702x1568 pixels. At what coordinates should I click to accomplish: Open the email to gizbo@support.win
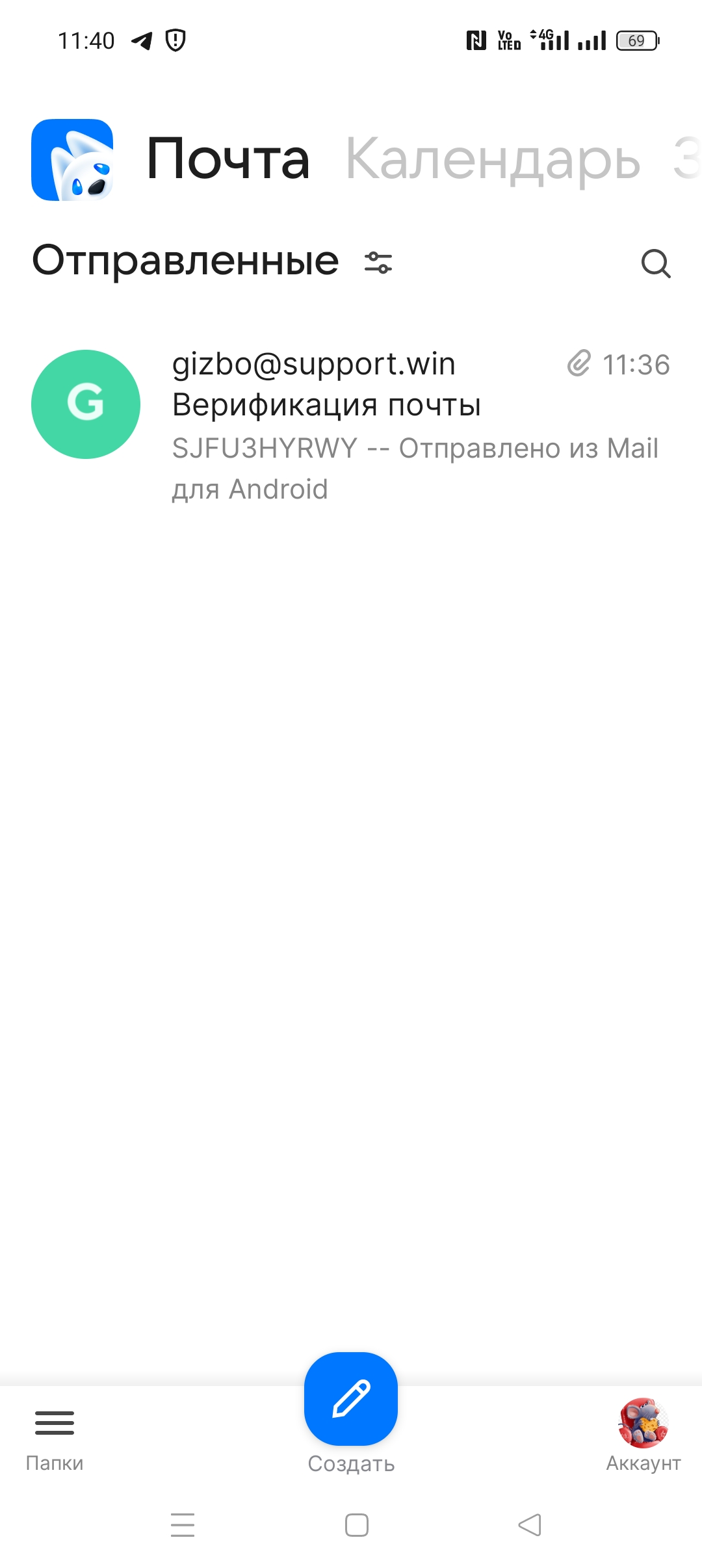pyautogui.click(x=416, y=425)
